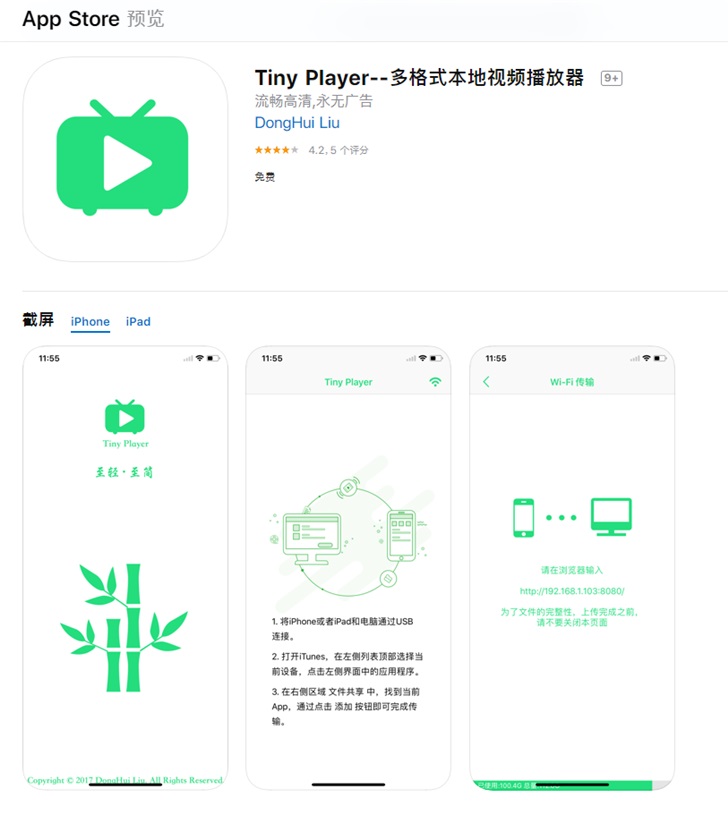This screenshot has width=728, height=814.
Task: View the USB transfer instructions screenshot
Action: coord(348,568)
